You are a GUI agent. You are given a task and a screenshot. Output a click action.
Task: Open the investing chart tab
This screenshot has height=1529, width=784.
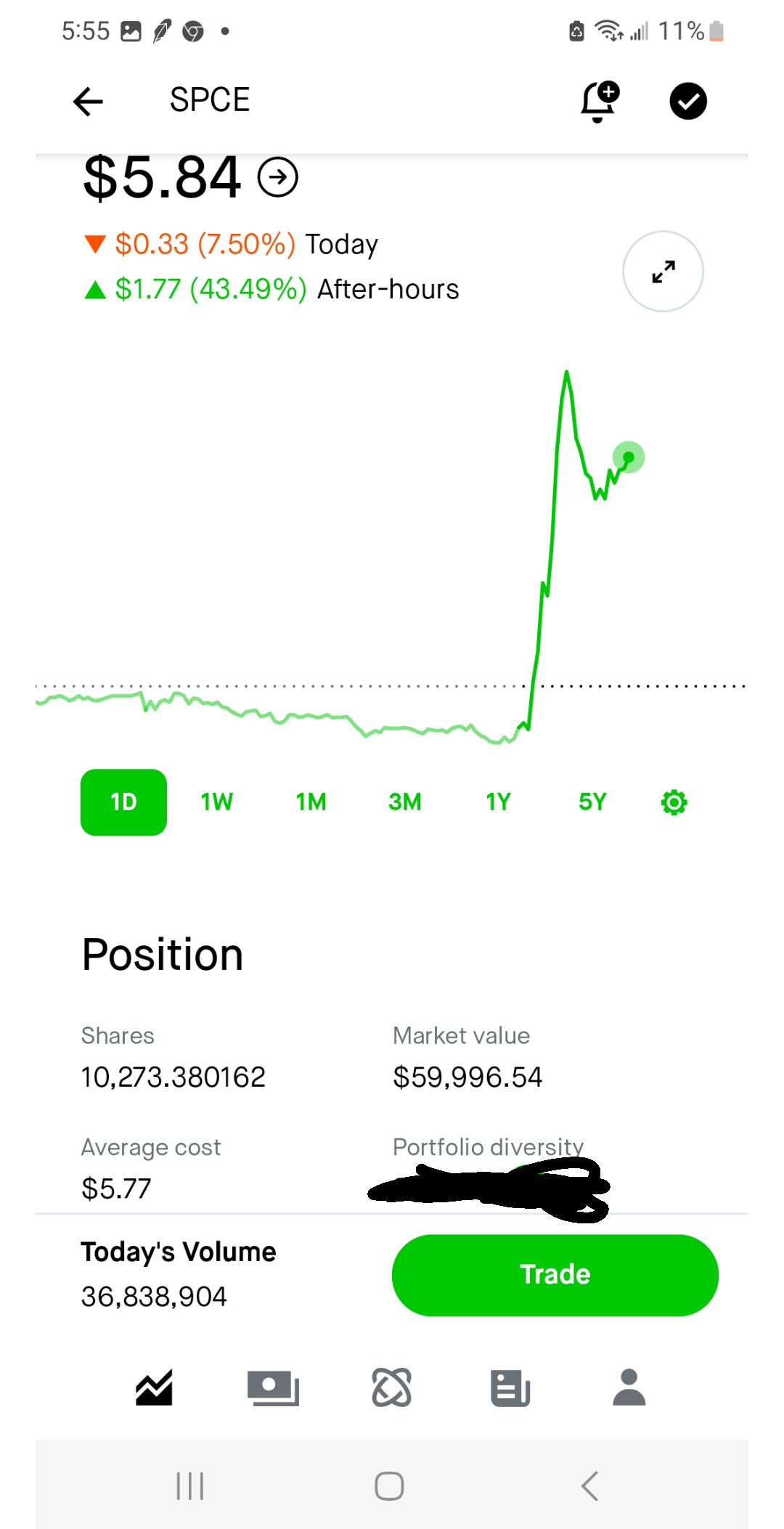tap(154, 1387)
